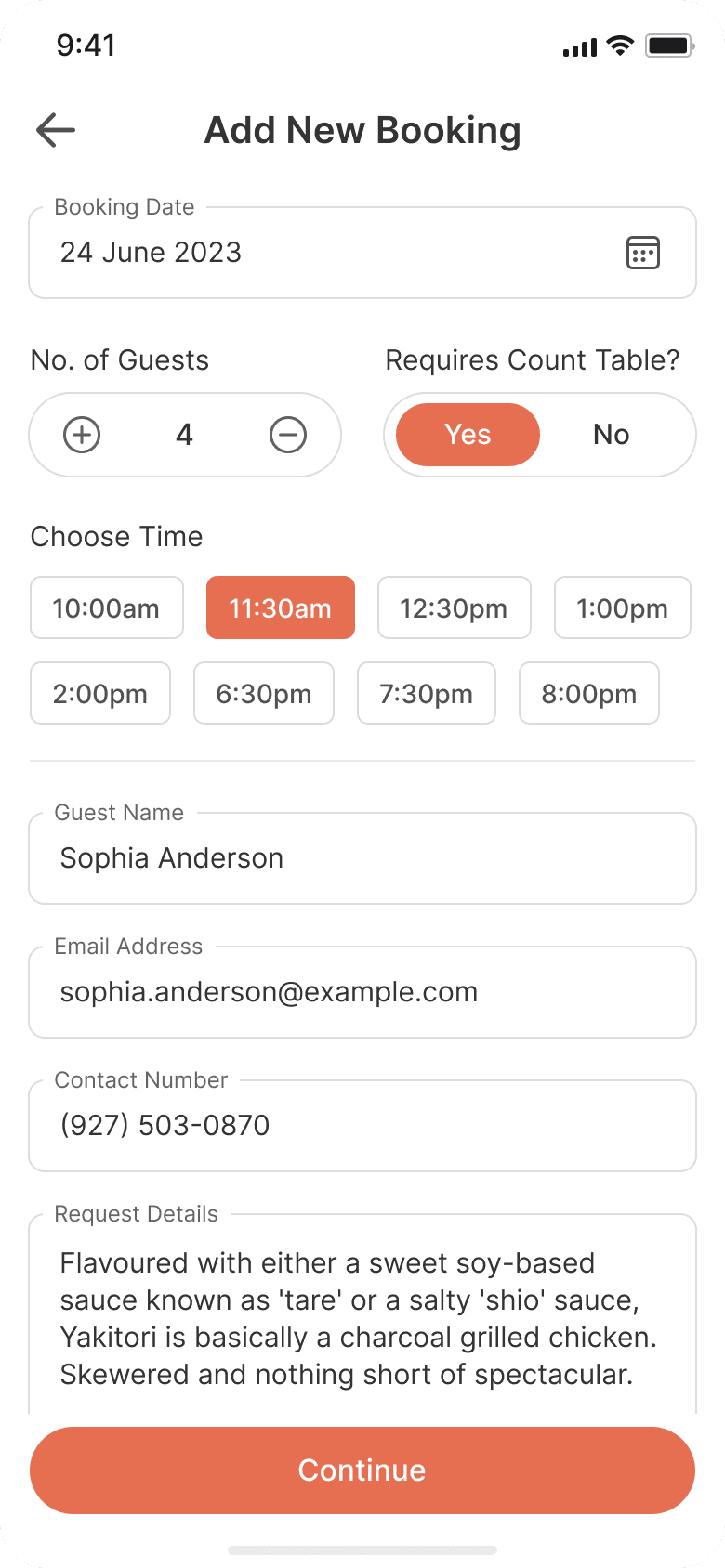Open the calendar picker for Booking Date
The width and height of the screenshot is (725, 1568).
point(643,253)
